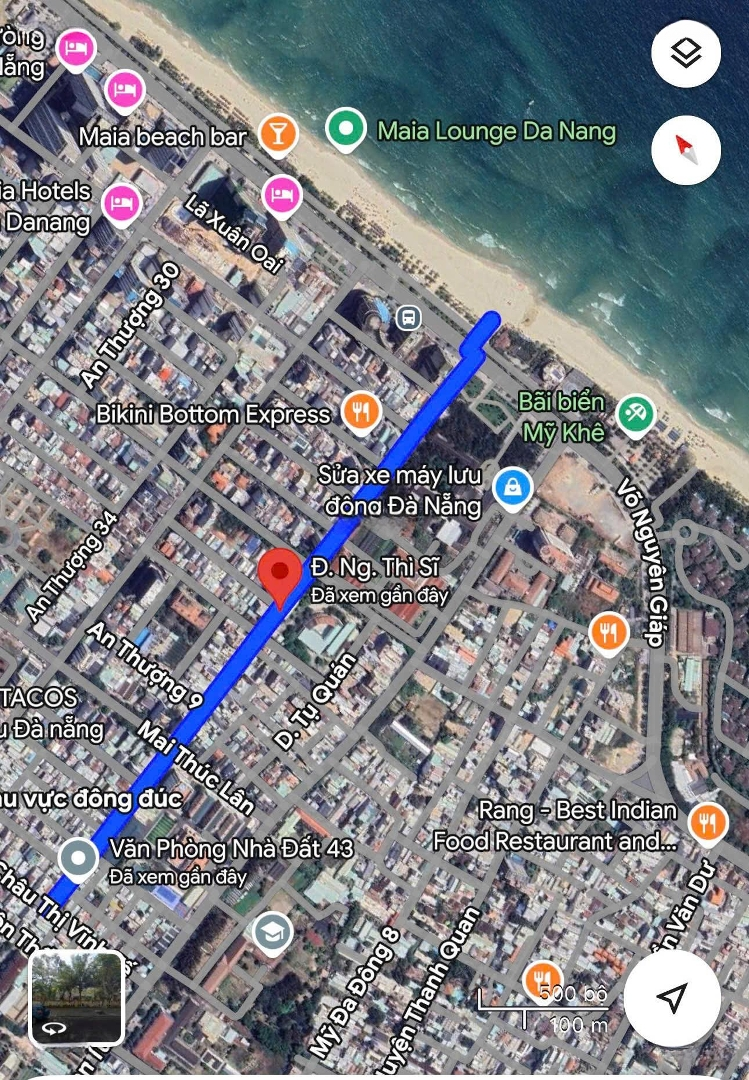Select the Bãi biển Mỹ Khê beach marker
Image resolution: width=749 pixels, height=1080 pixels.
point(635,413)
